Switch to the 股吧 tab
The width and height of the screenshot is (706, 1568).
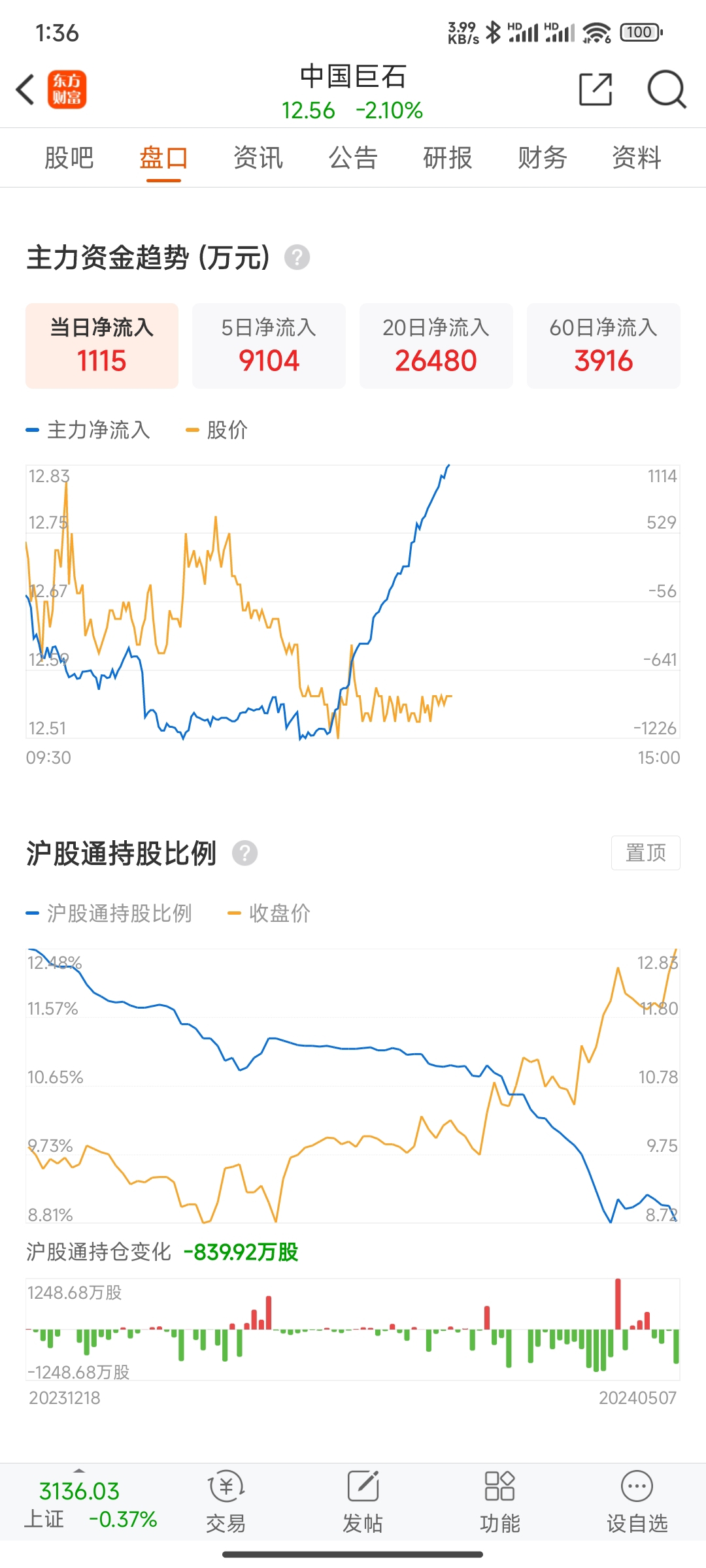[69, 158]
